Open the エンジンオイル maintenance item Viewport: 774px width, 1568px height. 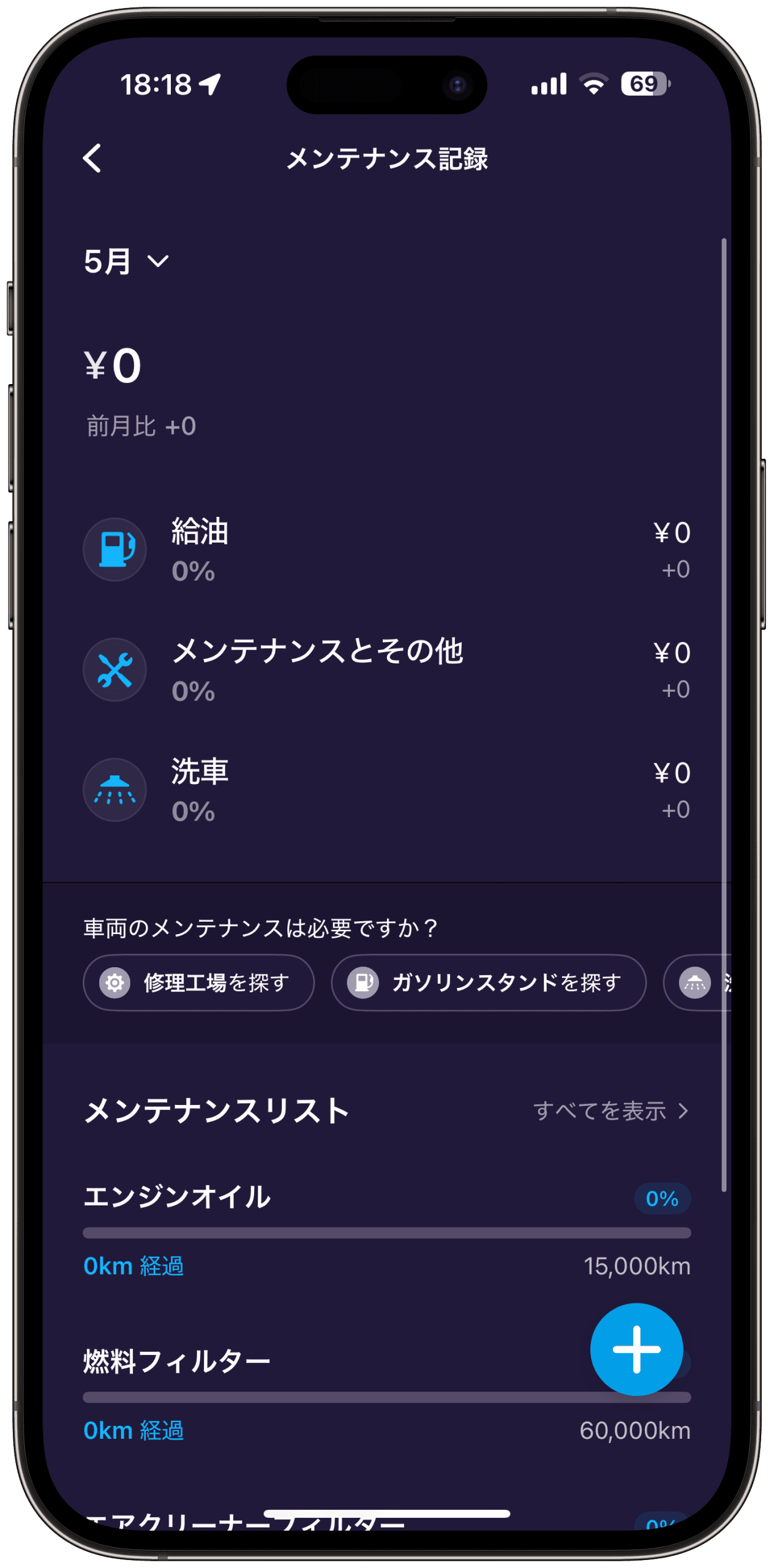386,1230
